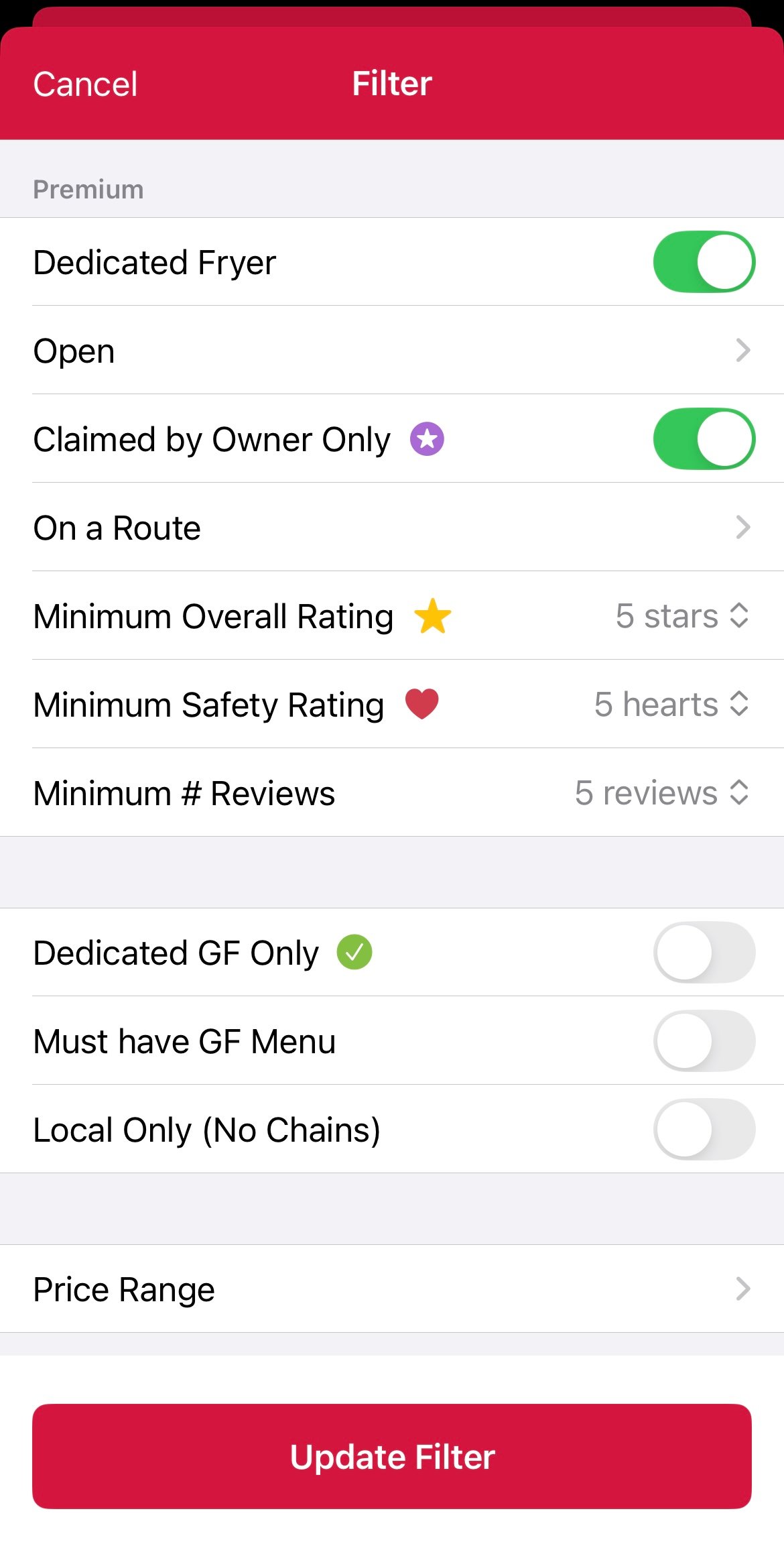Screen dimensions: 784x1552
Task: Click the yellow star icon beside Minimum Overall Rating
Action: (x=433, y=616)
